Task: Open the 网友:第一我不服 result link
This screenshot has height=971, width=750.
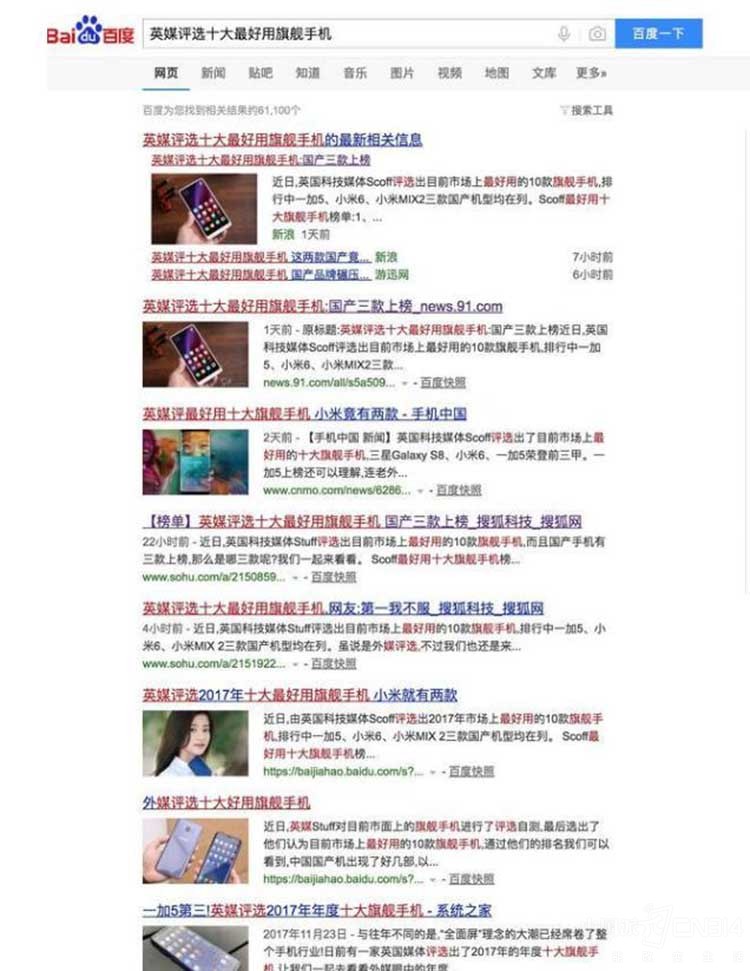Action: click(343, 608)
